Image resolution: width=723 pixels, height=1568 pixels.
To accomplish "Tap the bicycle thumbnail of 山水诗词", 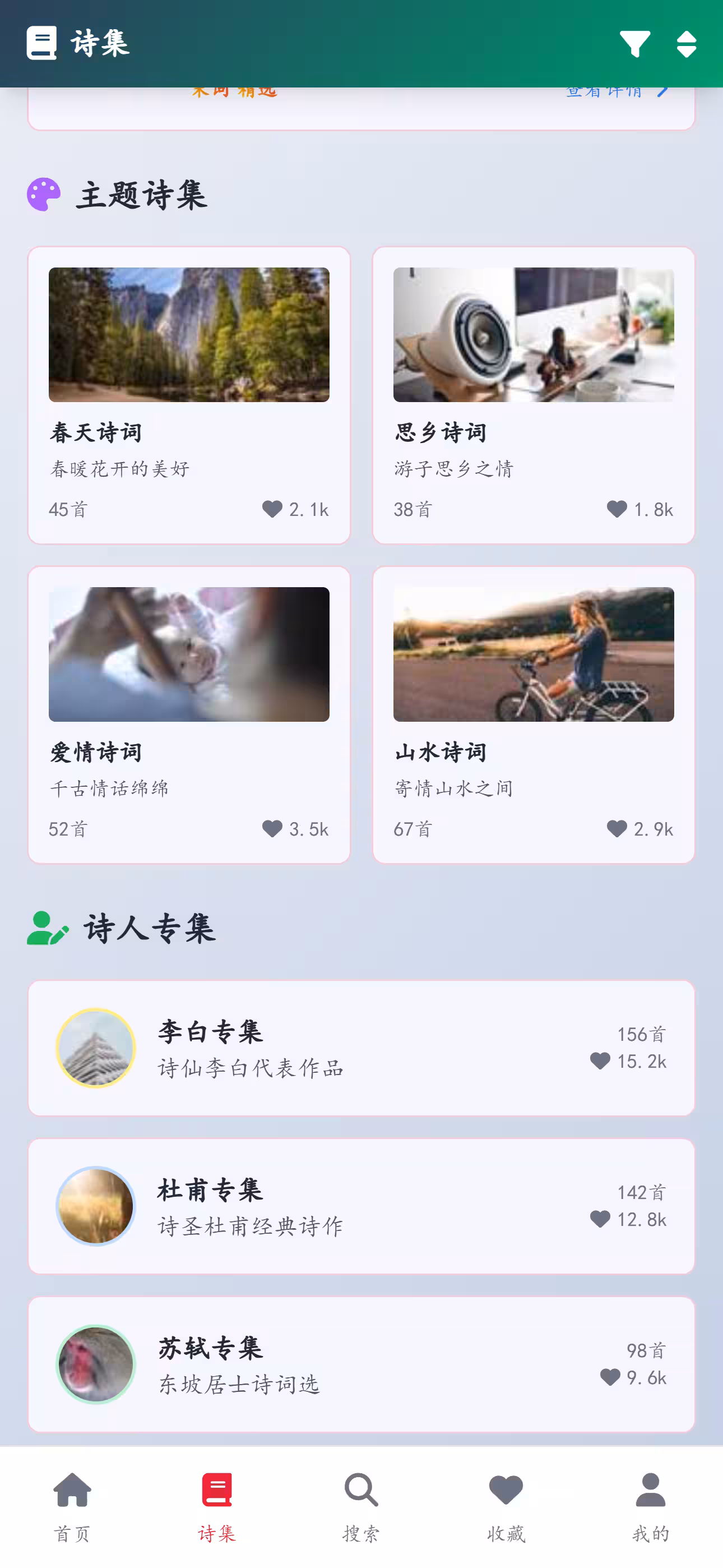I will click(534, 654).
